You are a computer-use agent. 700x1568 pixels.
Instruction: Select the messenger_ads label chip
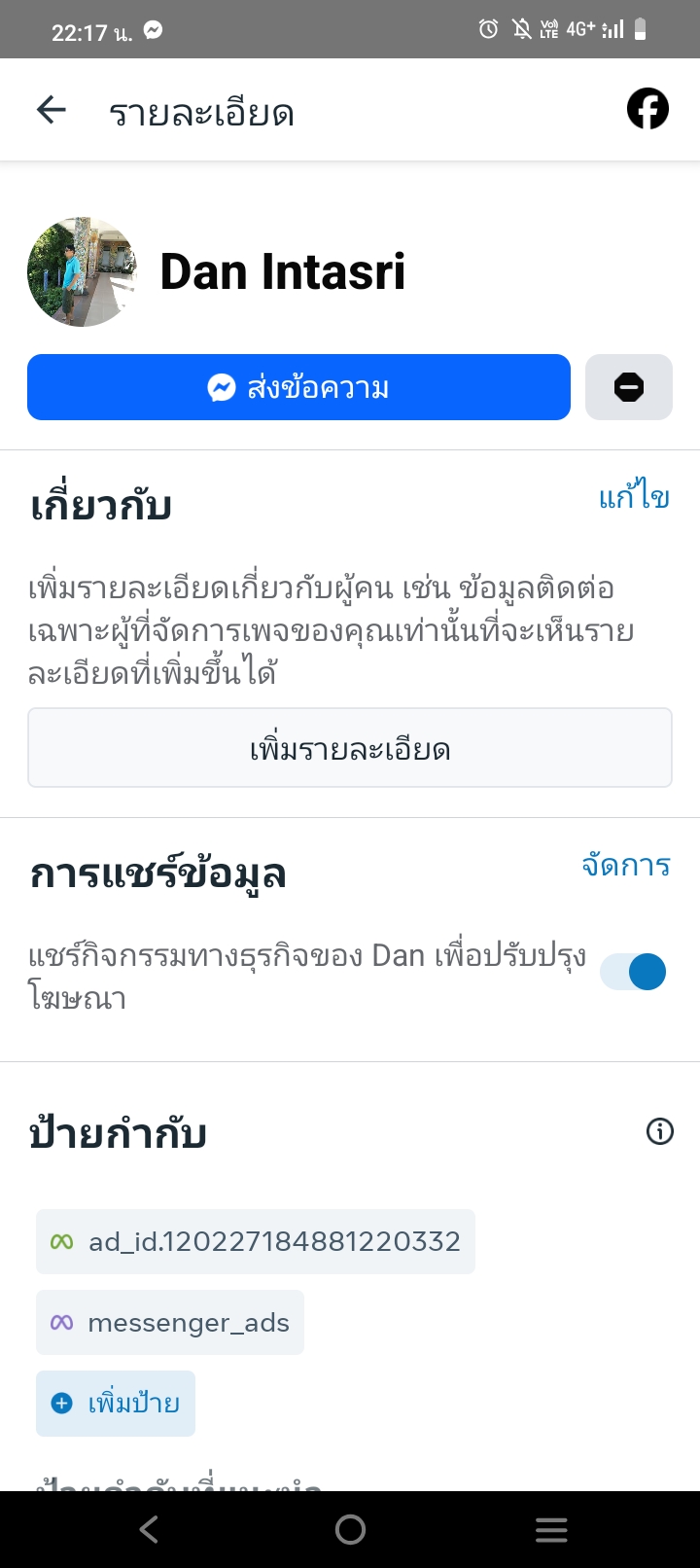pyautogui.click(x=170, y=1322)
